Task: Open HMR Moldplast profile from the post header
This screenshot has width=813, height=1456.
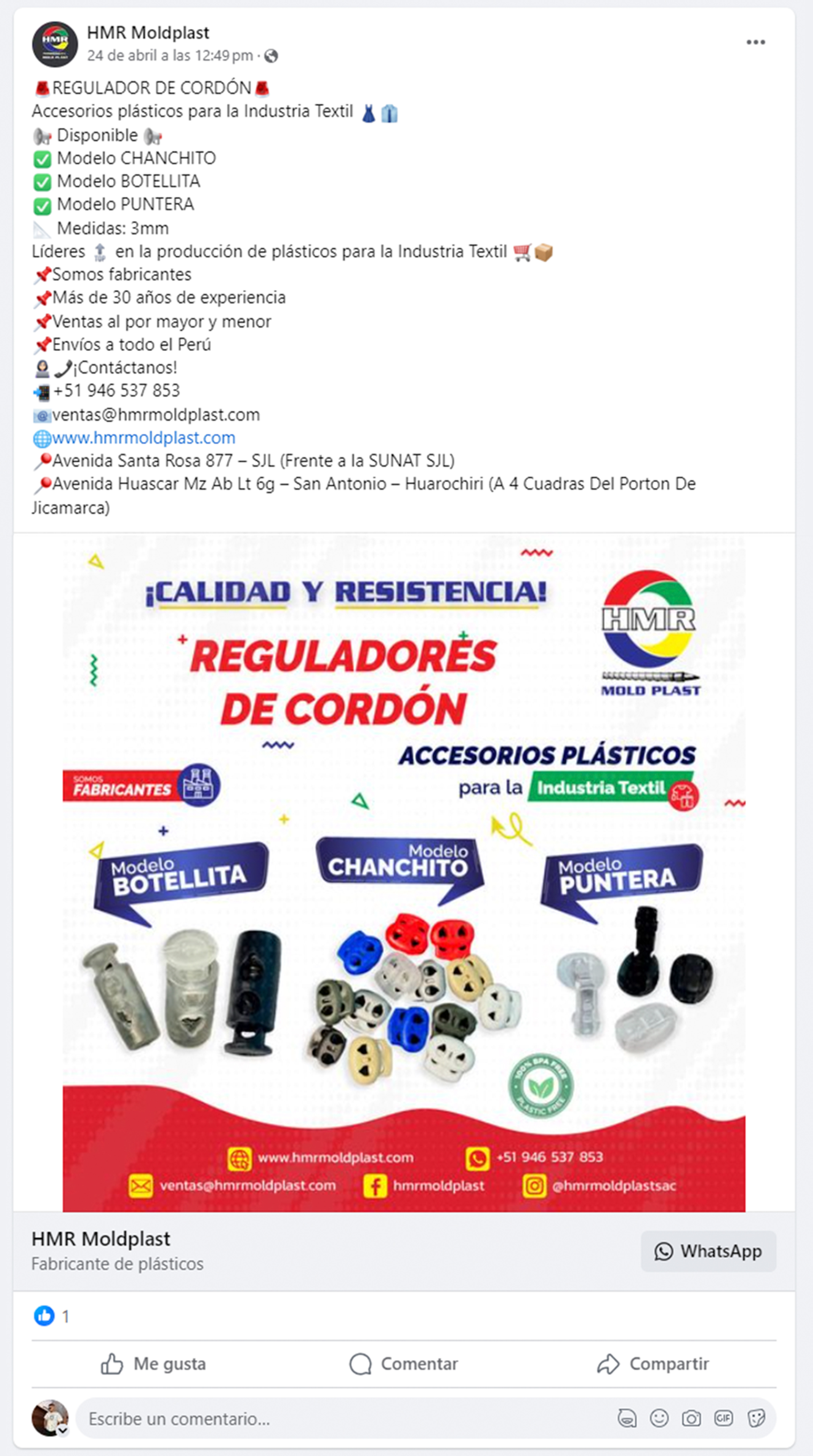Action: pyautogui.click(x=147, y=33)
